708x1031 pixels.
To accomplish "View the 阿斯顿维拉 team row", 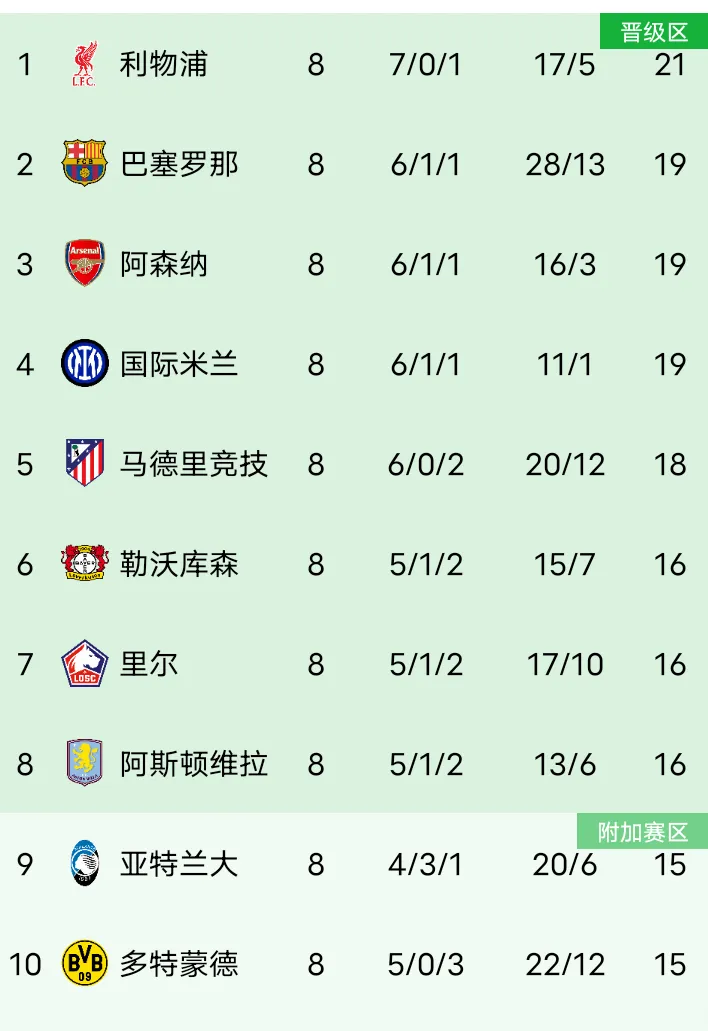I will pyautogui.click(x=193, y=764).
